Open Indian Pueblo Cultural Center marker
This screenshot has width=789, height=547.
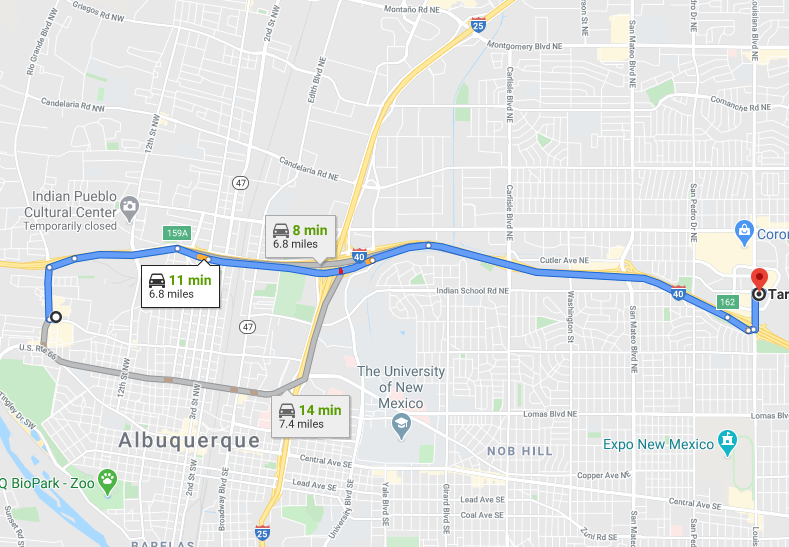129,207
